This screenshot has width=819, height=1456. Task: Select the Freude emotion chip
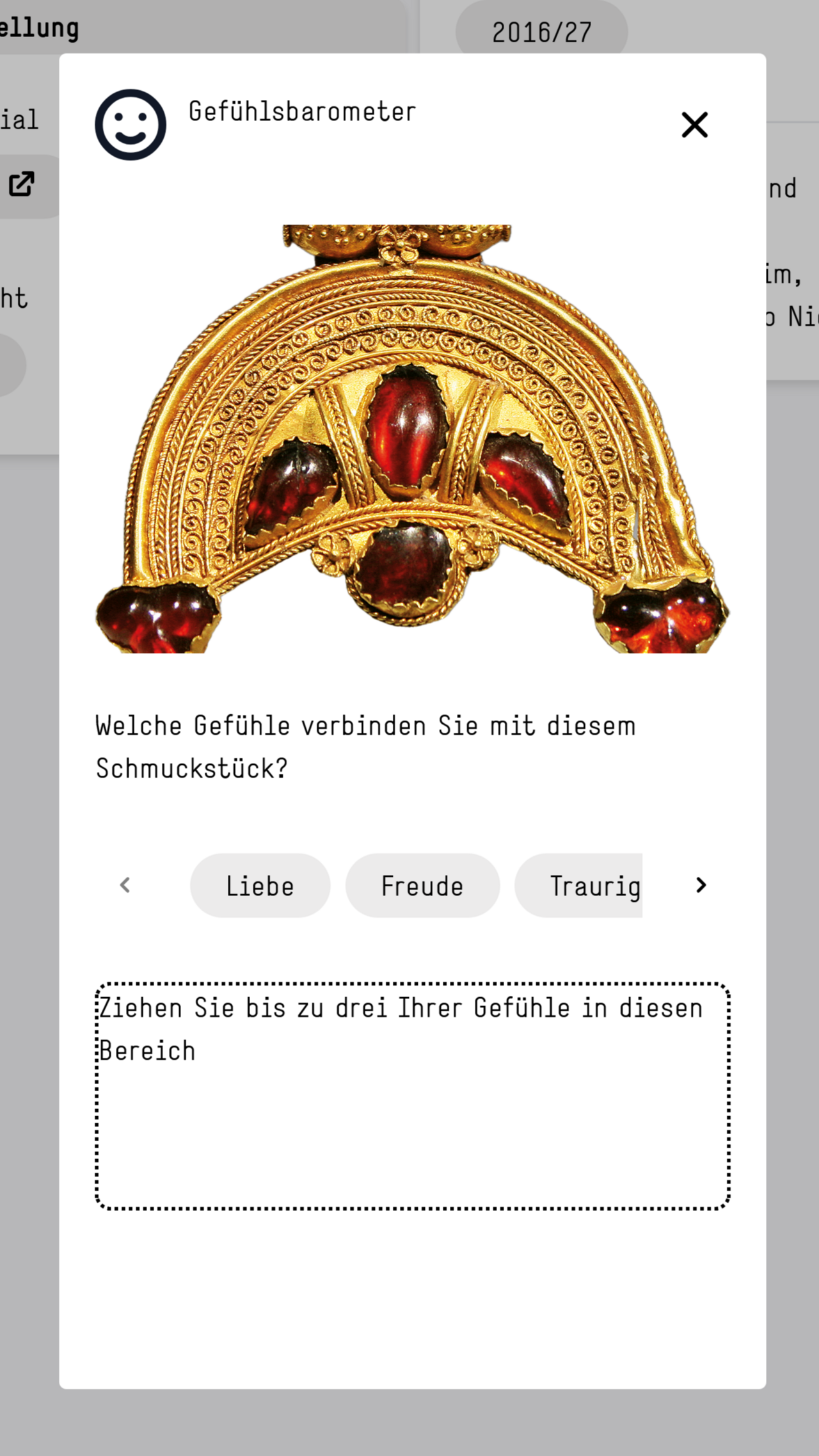tap(422, 885)
